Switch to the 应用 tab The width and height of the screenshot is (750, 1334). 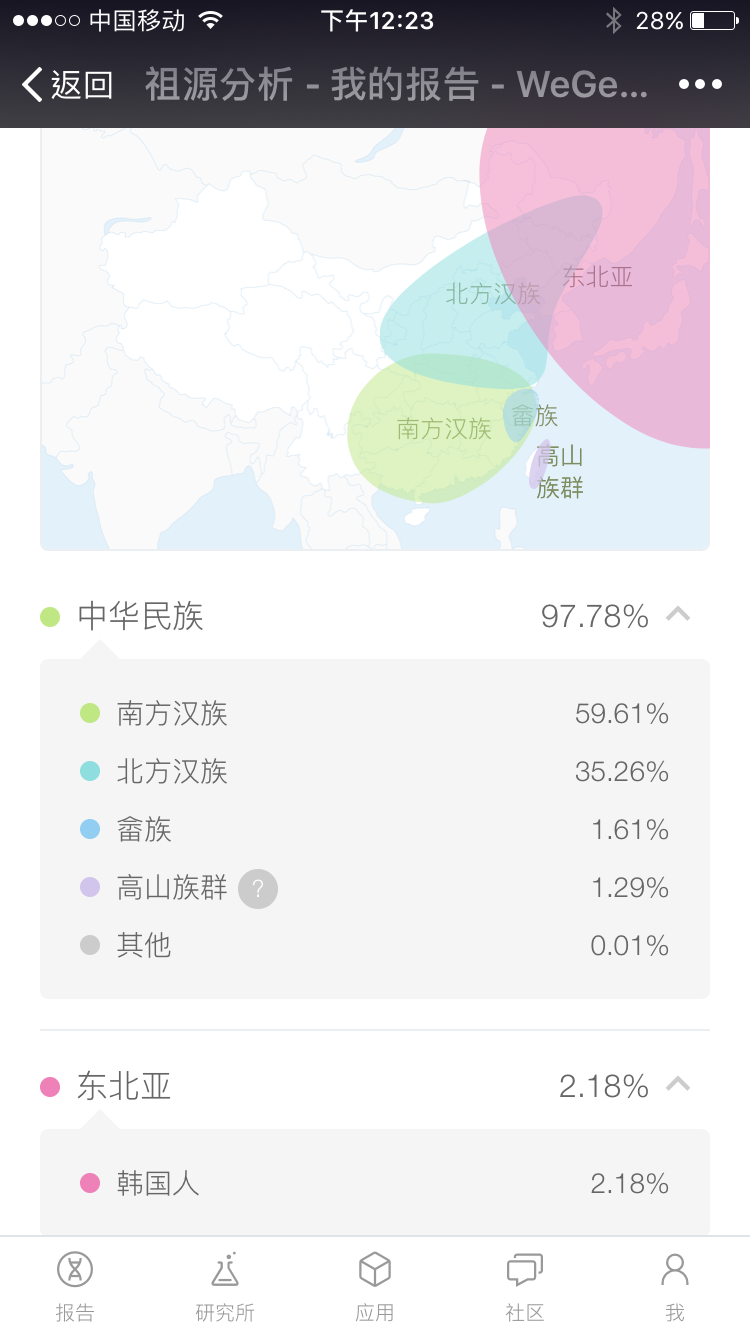click(x=375, y=1286)
